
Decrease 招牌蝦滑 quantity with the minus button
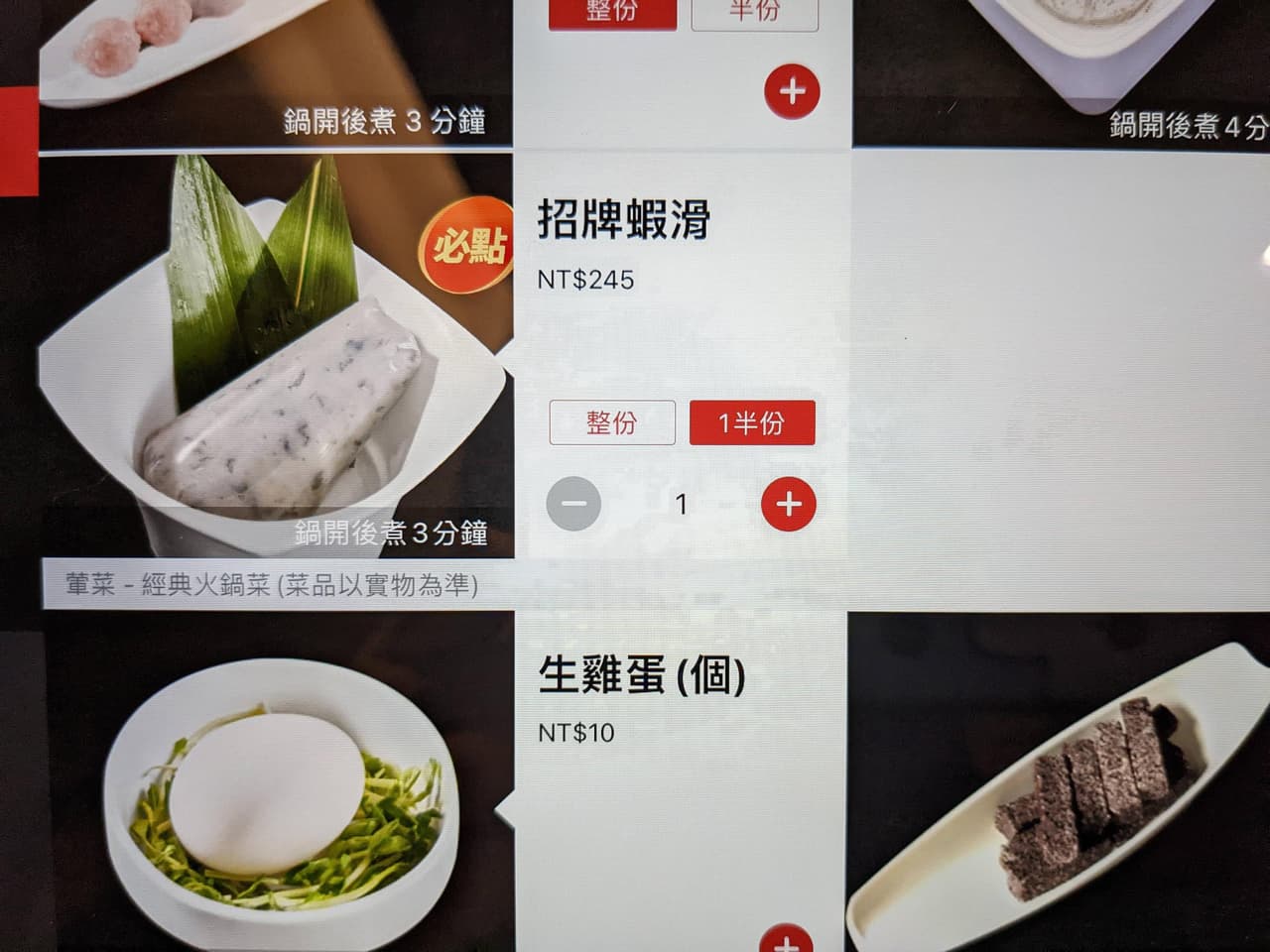(x=574, y=504)
